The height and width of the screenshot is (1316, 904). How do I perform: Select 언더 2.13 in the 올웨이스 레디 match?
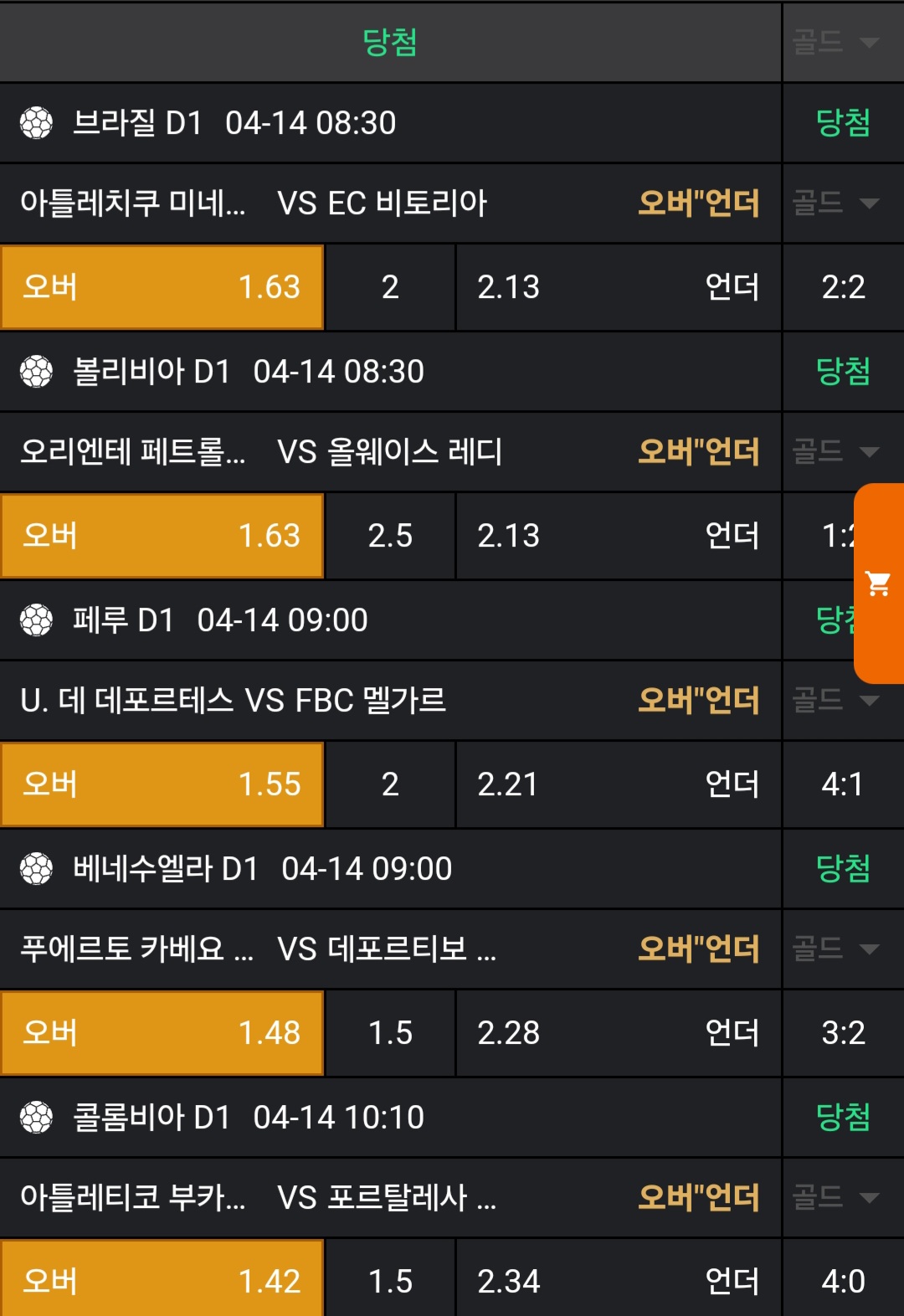619,536
